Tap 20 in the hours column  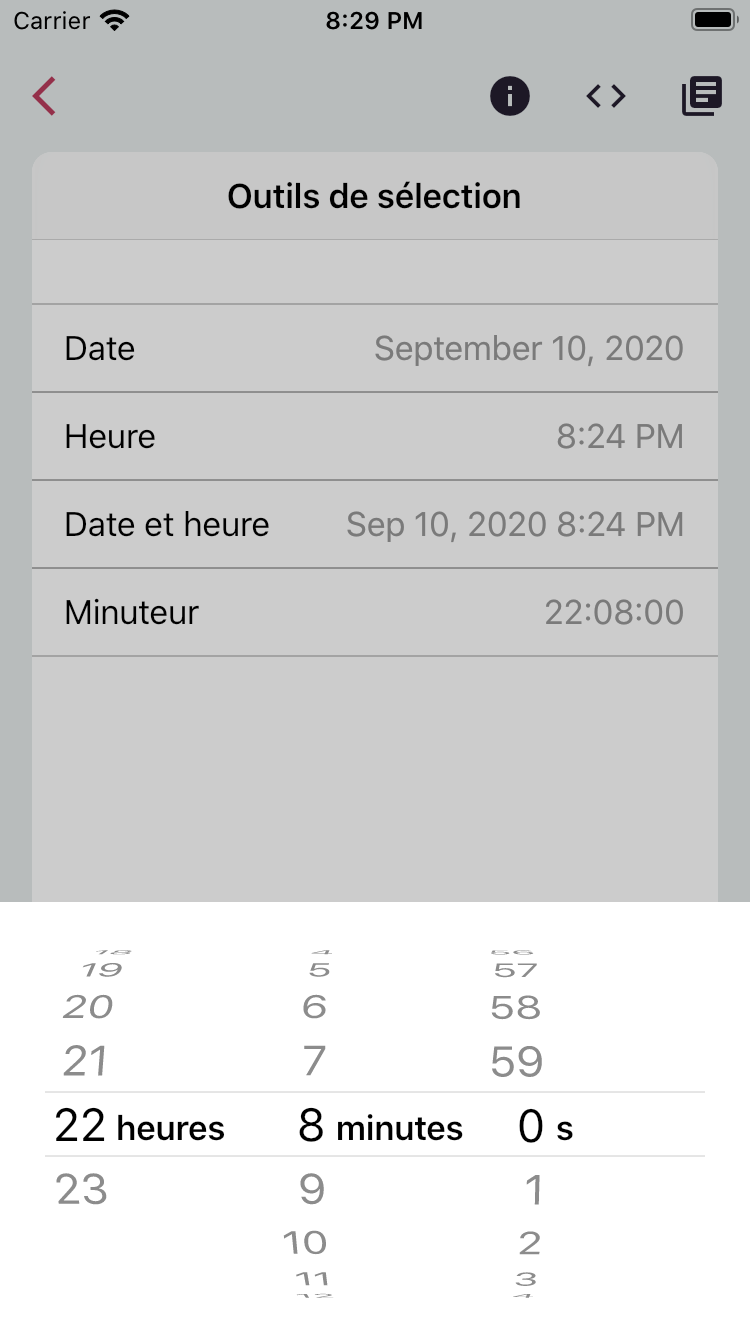pos(85,1007)
